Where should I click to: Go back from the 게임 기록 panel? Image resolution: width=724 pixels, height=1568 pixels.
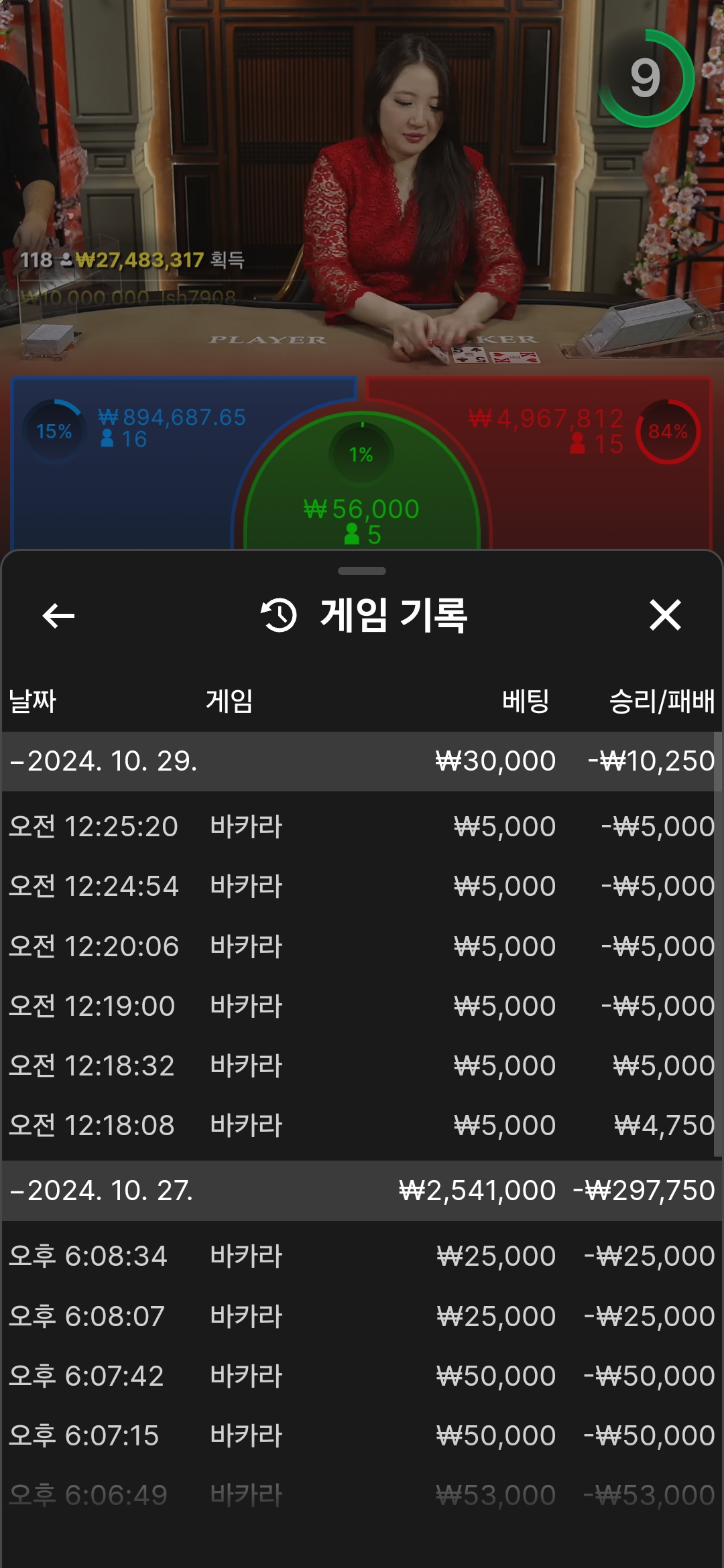58,615
